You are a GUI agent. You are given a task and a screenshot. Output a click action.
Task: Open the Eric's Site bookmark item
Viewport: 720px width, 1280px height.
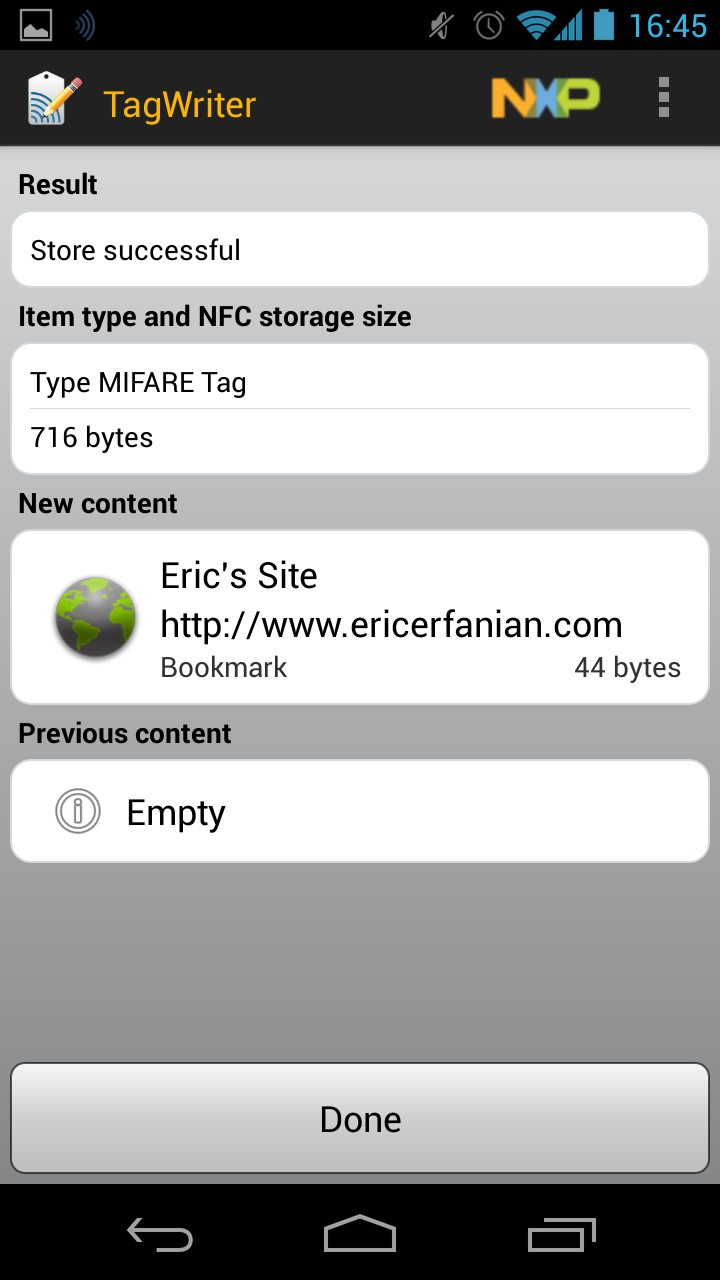tap(360, 617)
